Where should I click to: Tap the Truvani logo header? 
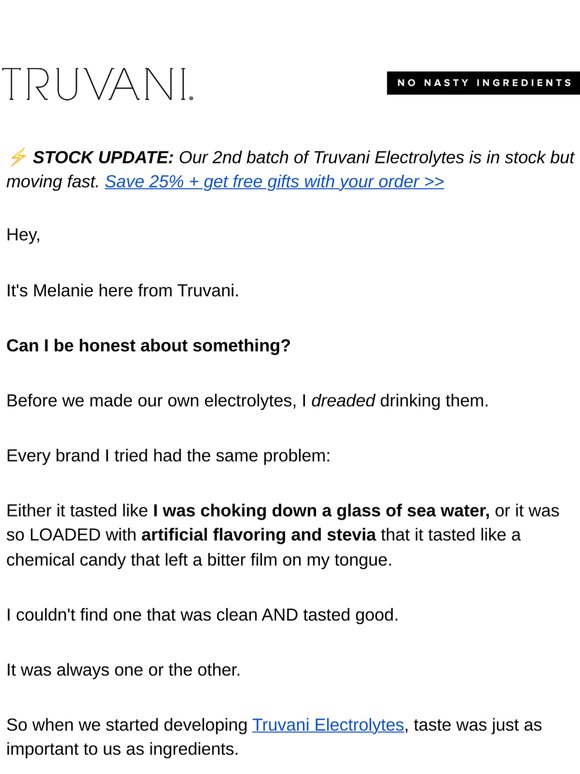(x=97, y=84)
